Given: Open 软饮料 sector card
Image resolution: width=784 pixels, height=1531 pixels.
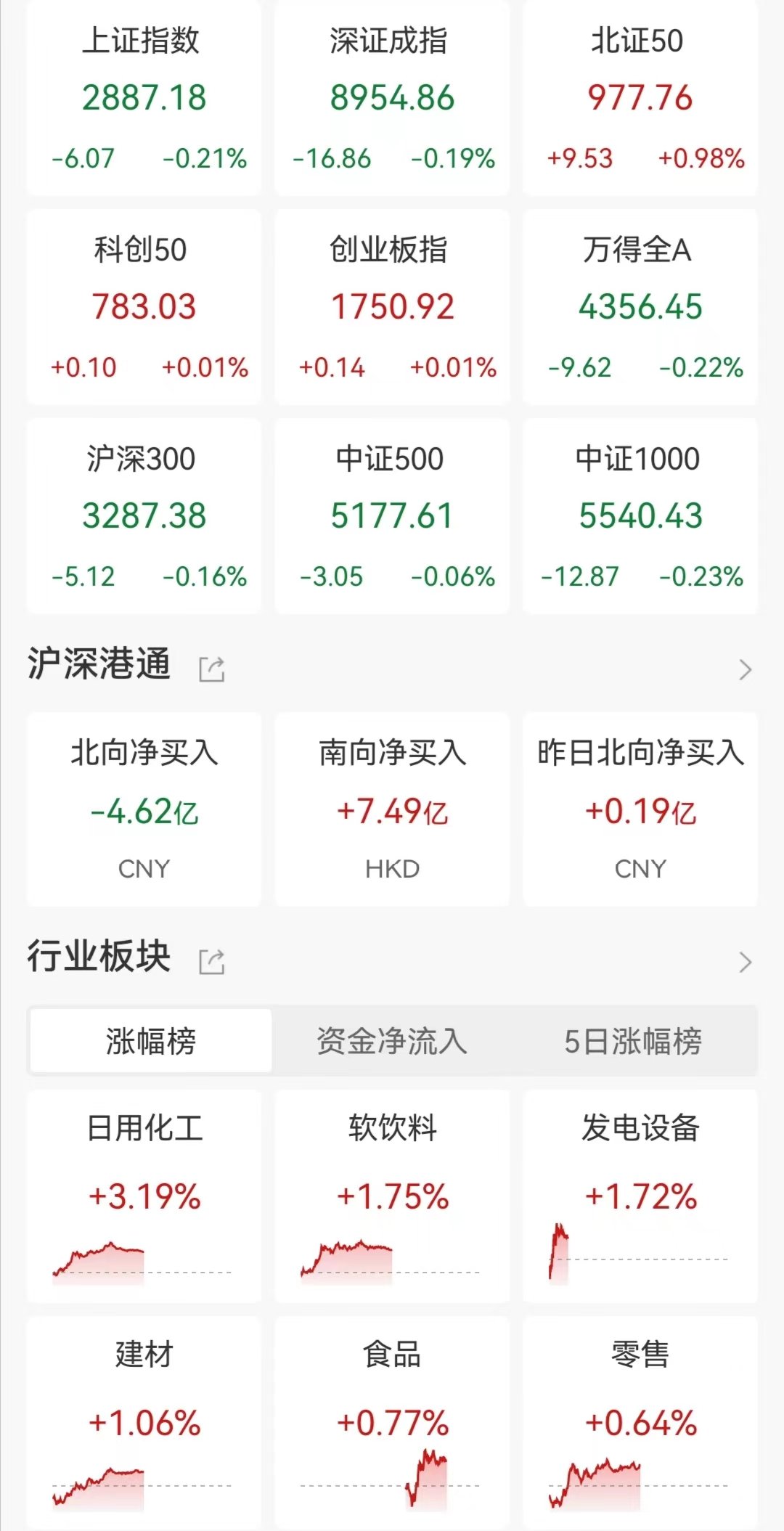Looking at the screenshot, I should 392,1194.
